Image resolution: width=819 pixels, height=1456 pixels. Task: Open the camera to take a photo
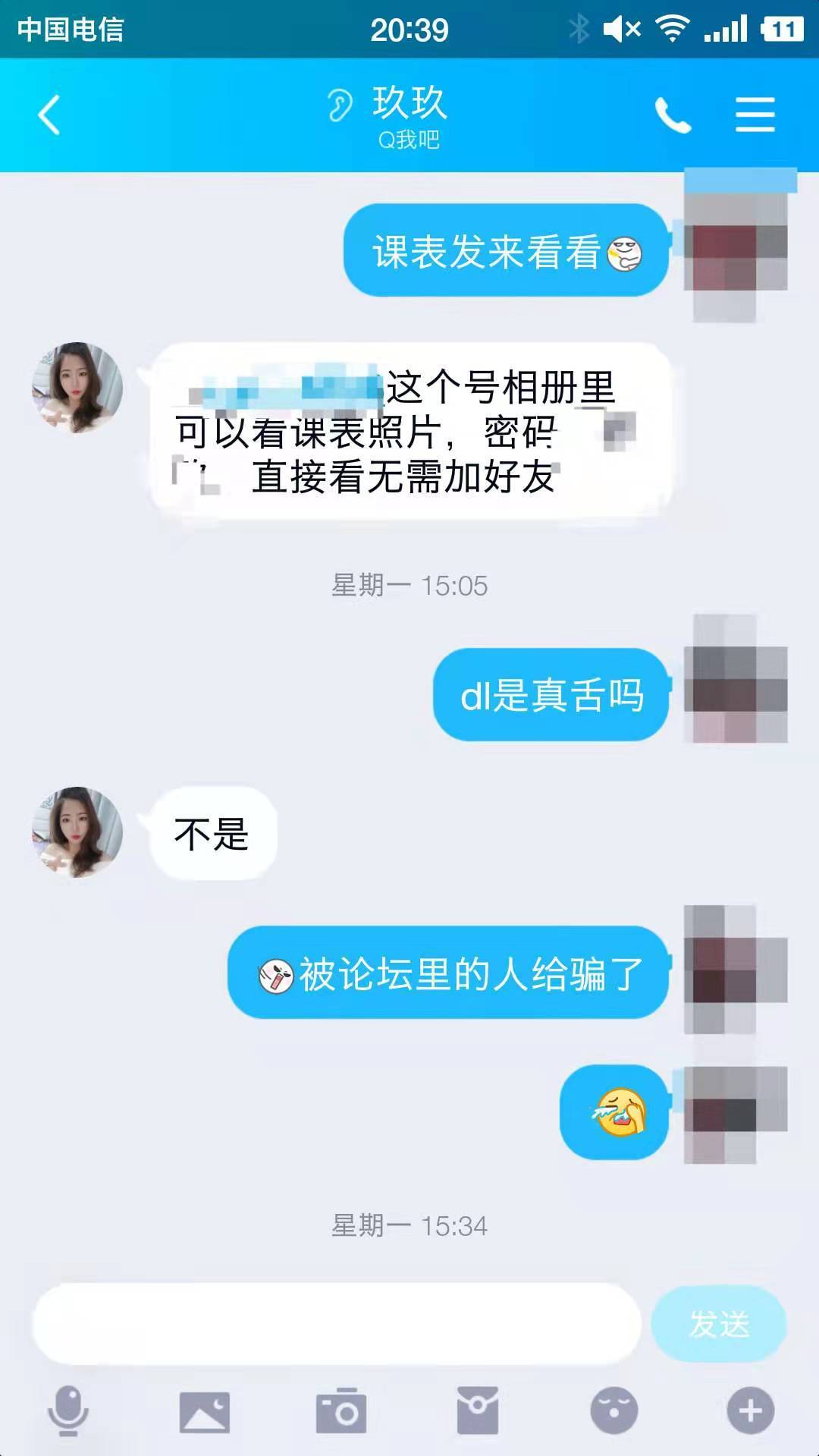tap(341, 1411)
